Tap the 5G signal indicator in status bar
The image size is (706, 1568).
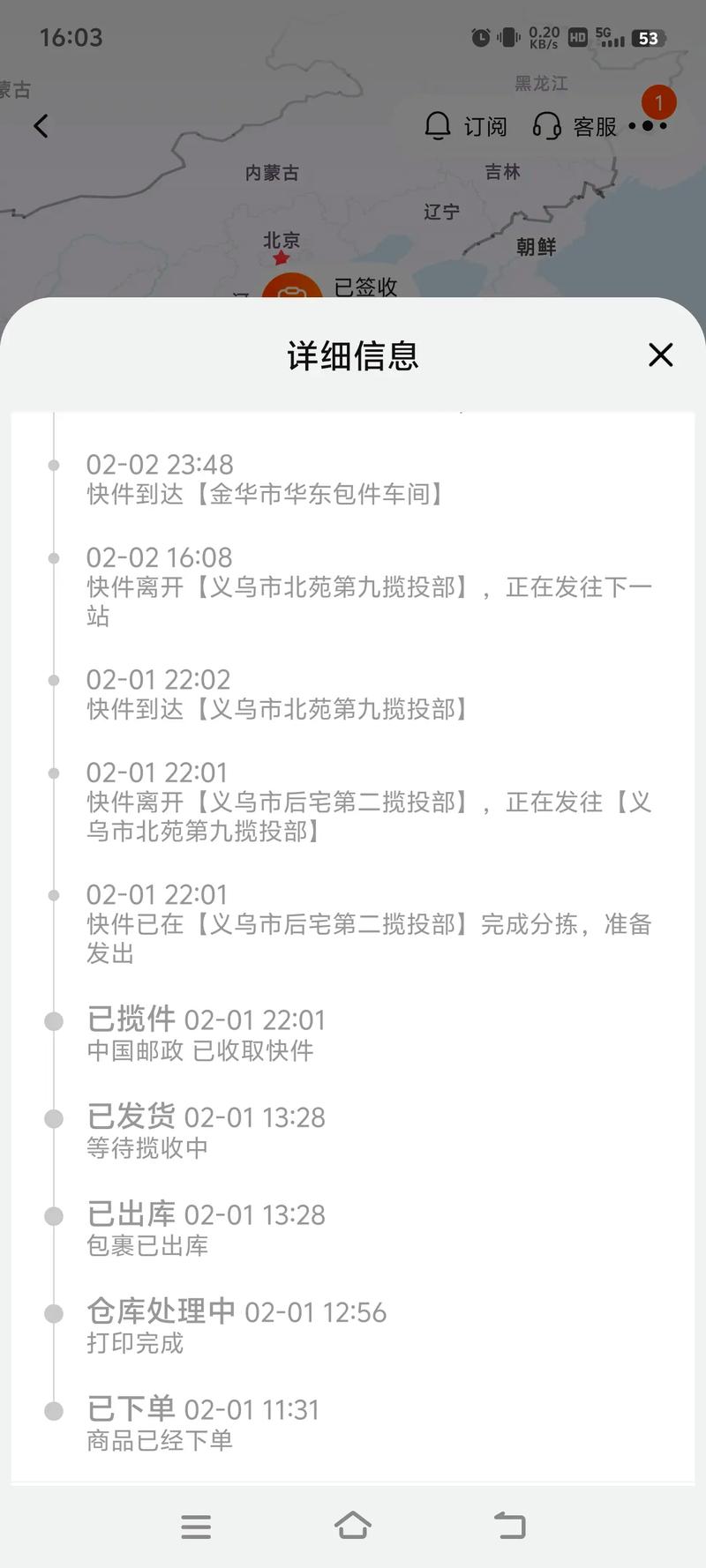[x=607, y=37]
